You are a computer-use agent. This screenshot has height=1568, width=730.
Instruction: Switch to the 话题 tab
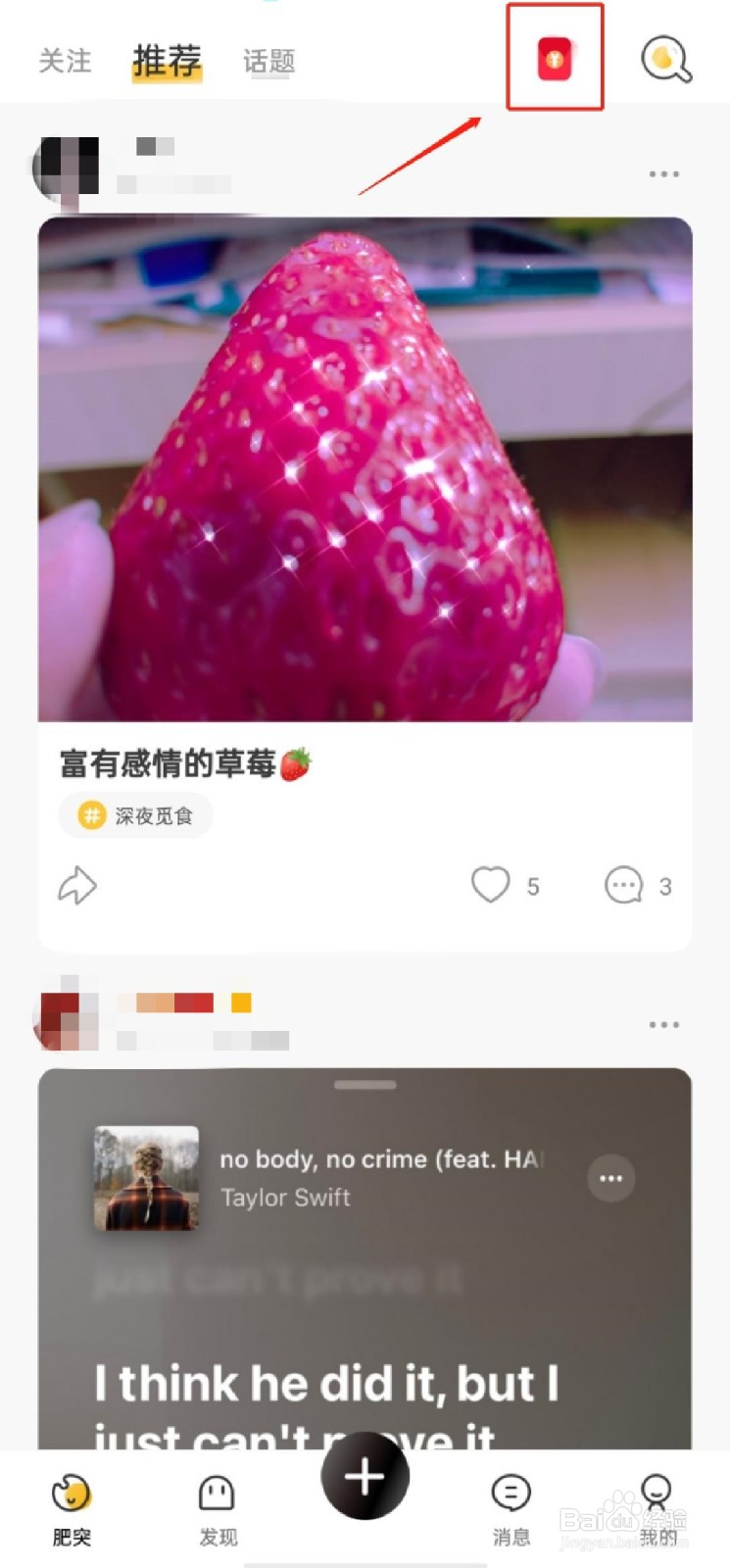point(267,61)
